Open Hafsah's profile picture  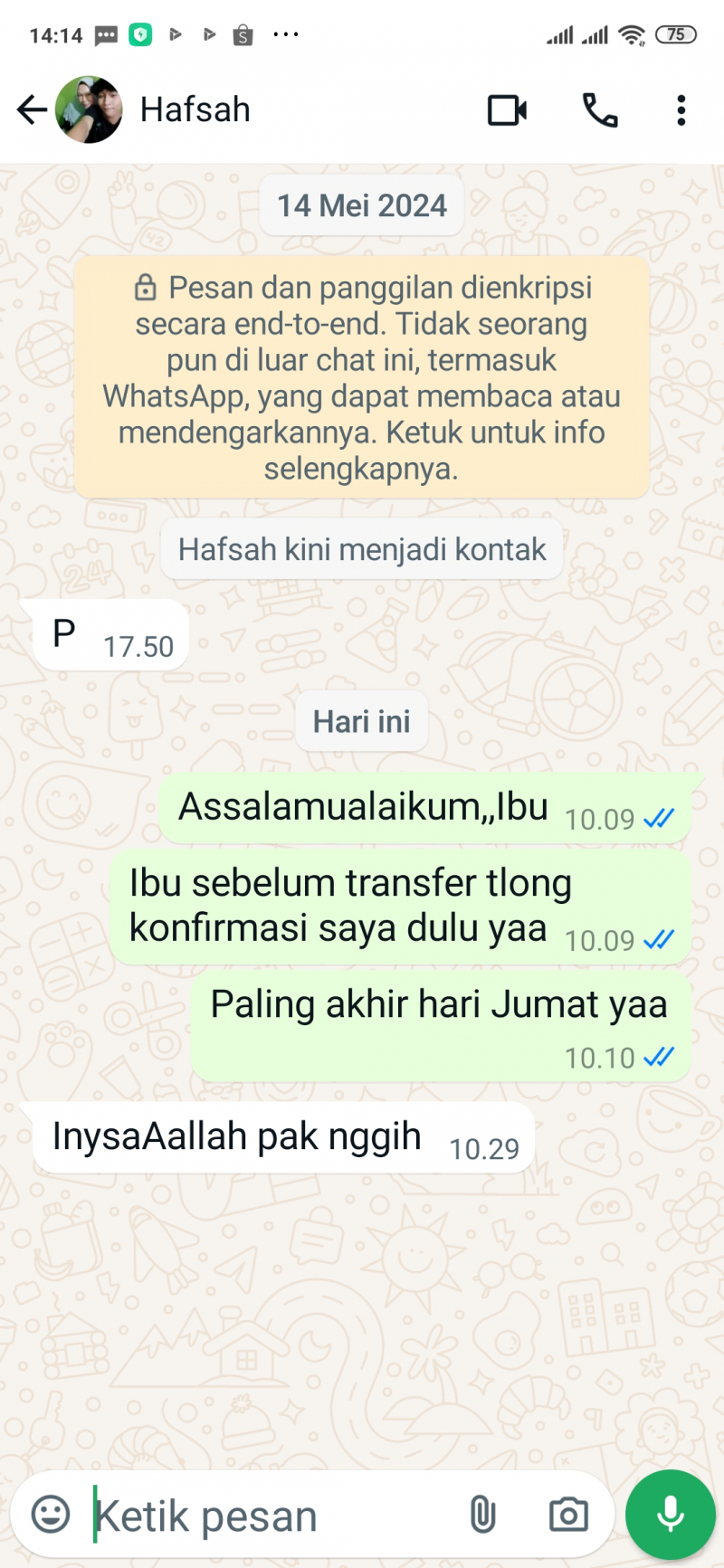(89, 110)
